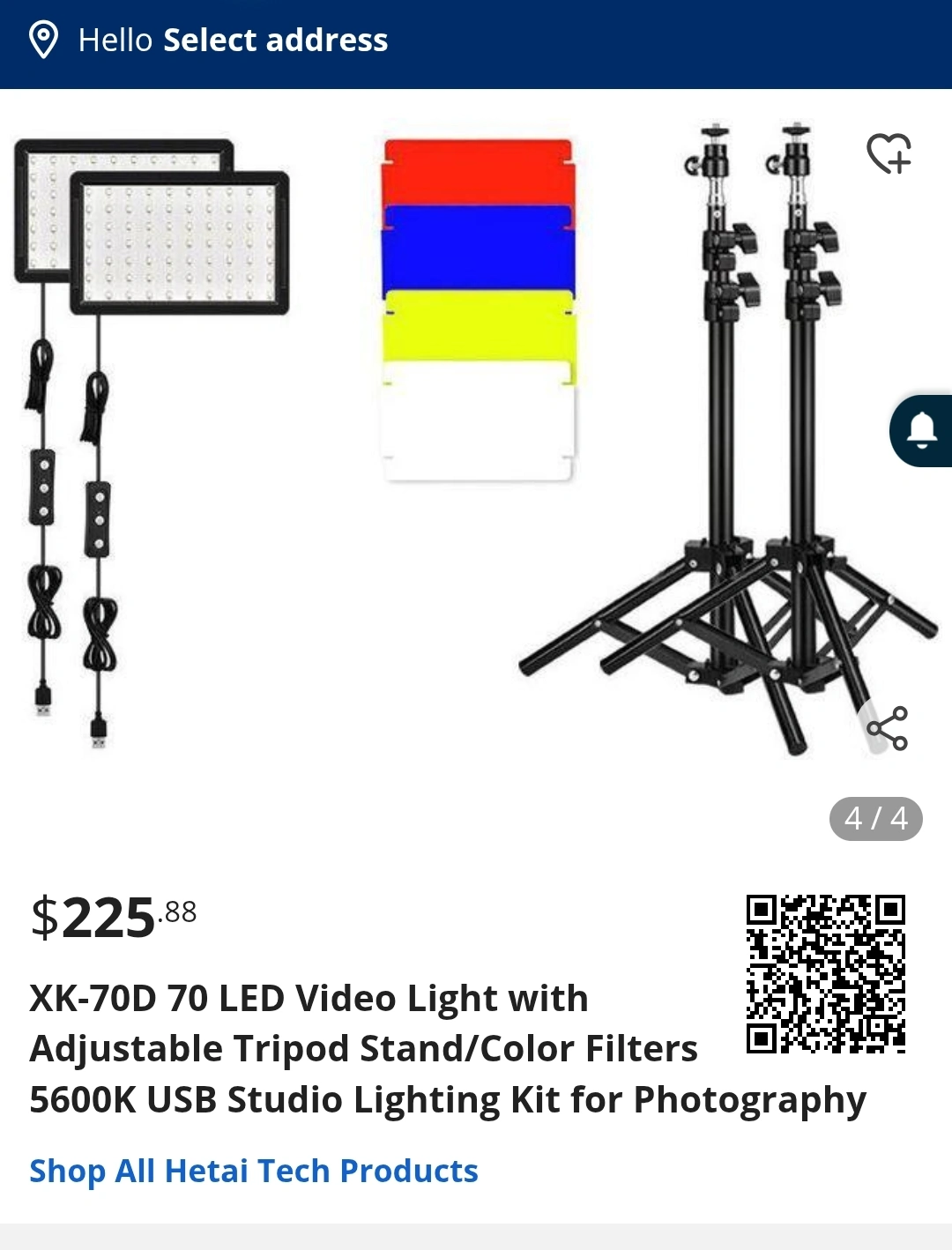Add this light kit to favorites
Viewport: 952px width, 1250px height.
point(889,153)
